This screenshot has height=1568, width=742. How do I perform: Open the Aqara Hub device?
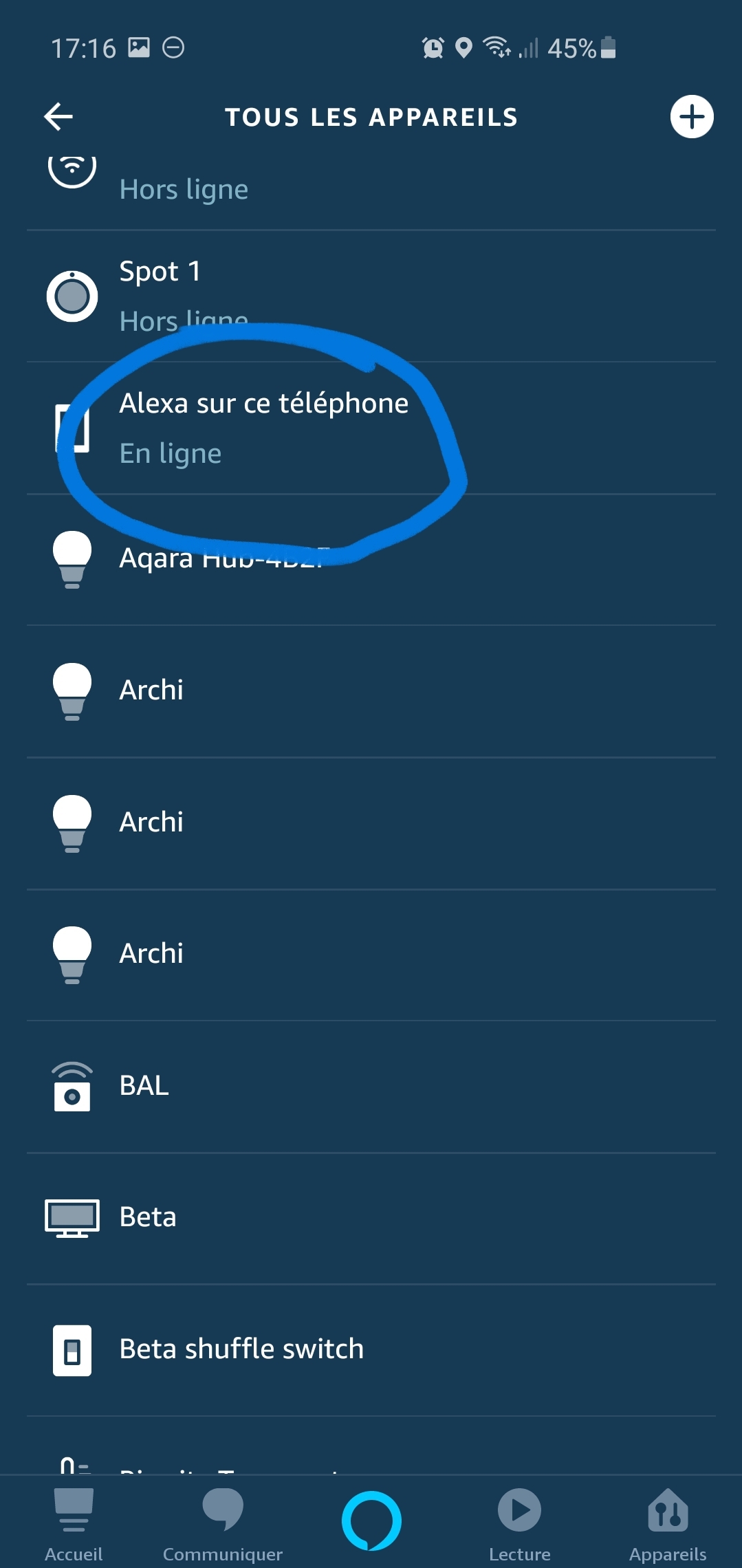371,560
